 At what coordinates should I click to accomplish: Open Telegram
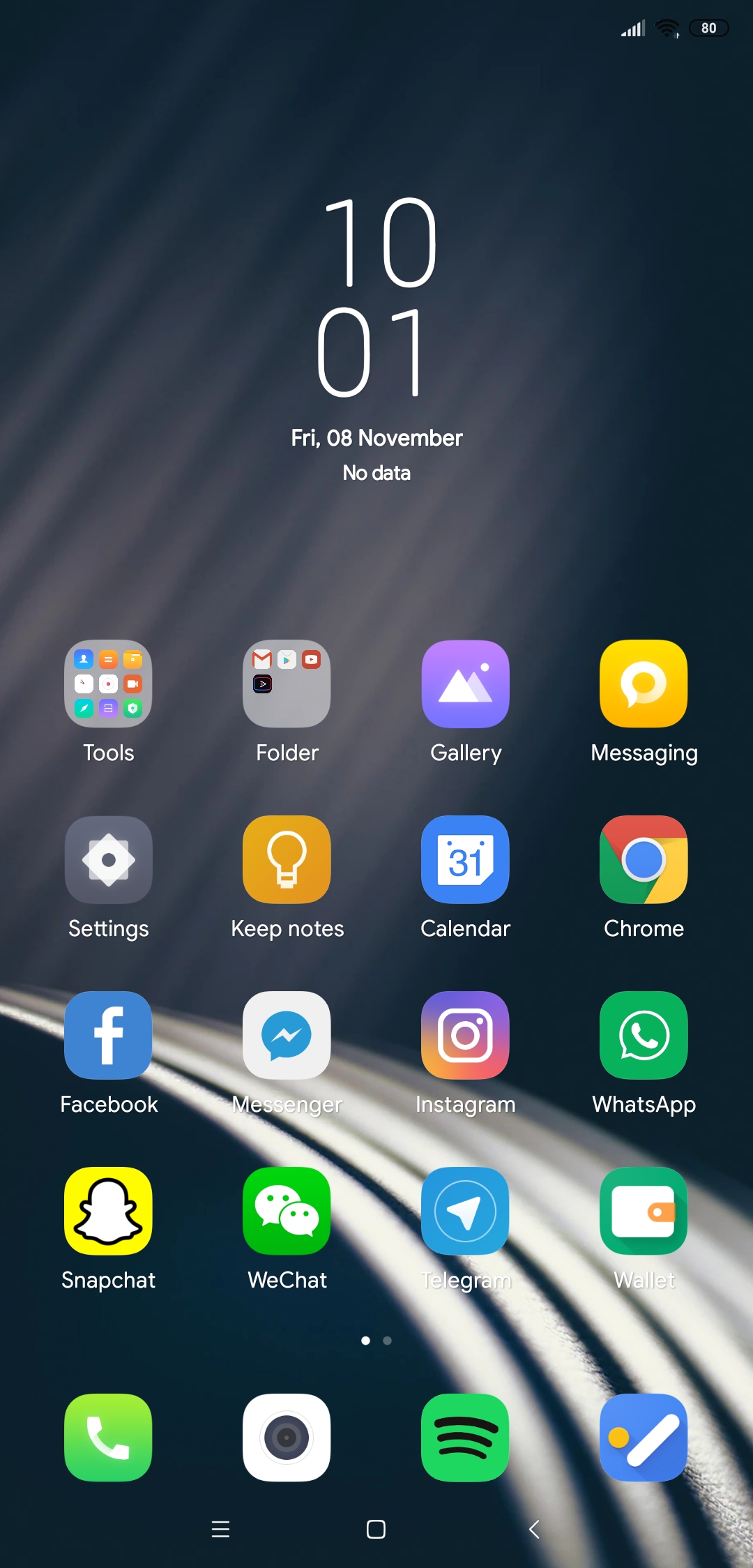click(465, 1211)
